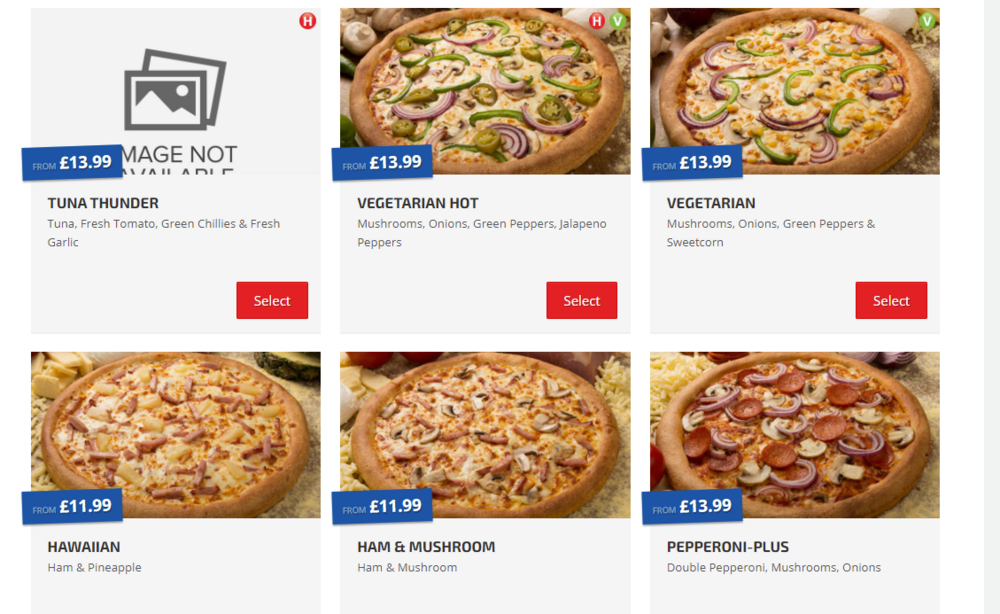Select the Vegetarian Hot pizza
1000x614 pixels.
click(581, 300)
